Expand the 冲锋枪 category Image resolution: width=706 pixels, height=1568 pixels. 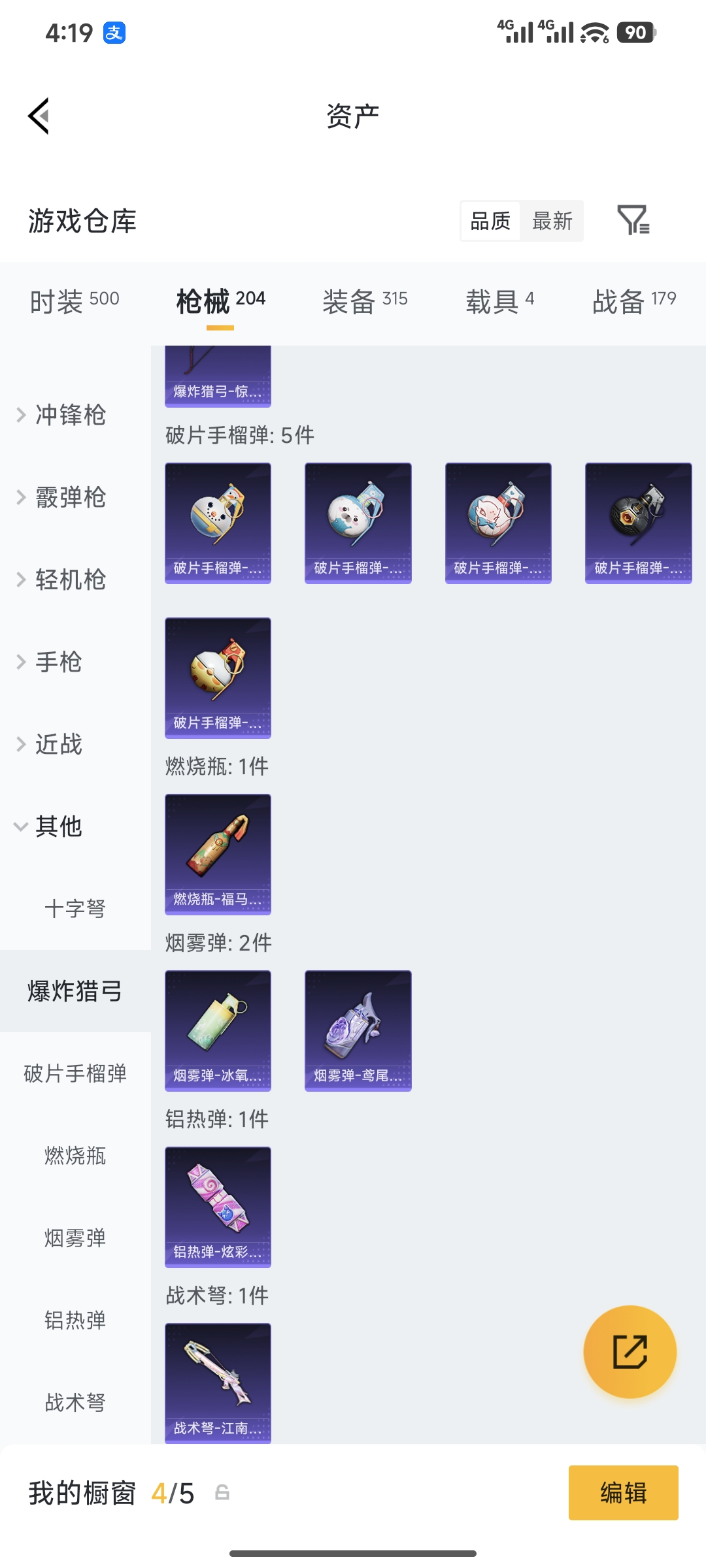[x=69, y=415]
